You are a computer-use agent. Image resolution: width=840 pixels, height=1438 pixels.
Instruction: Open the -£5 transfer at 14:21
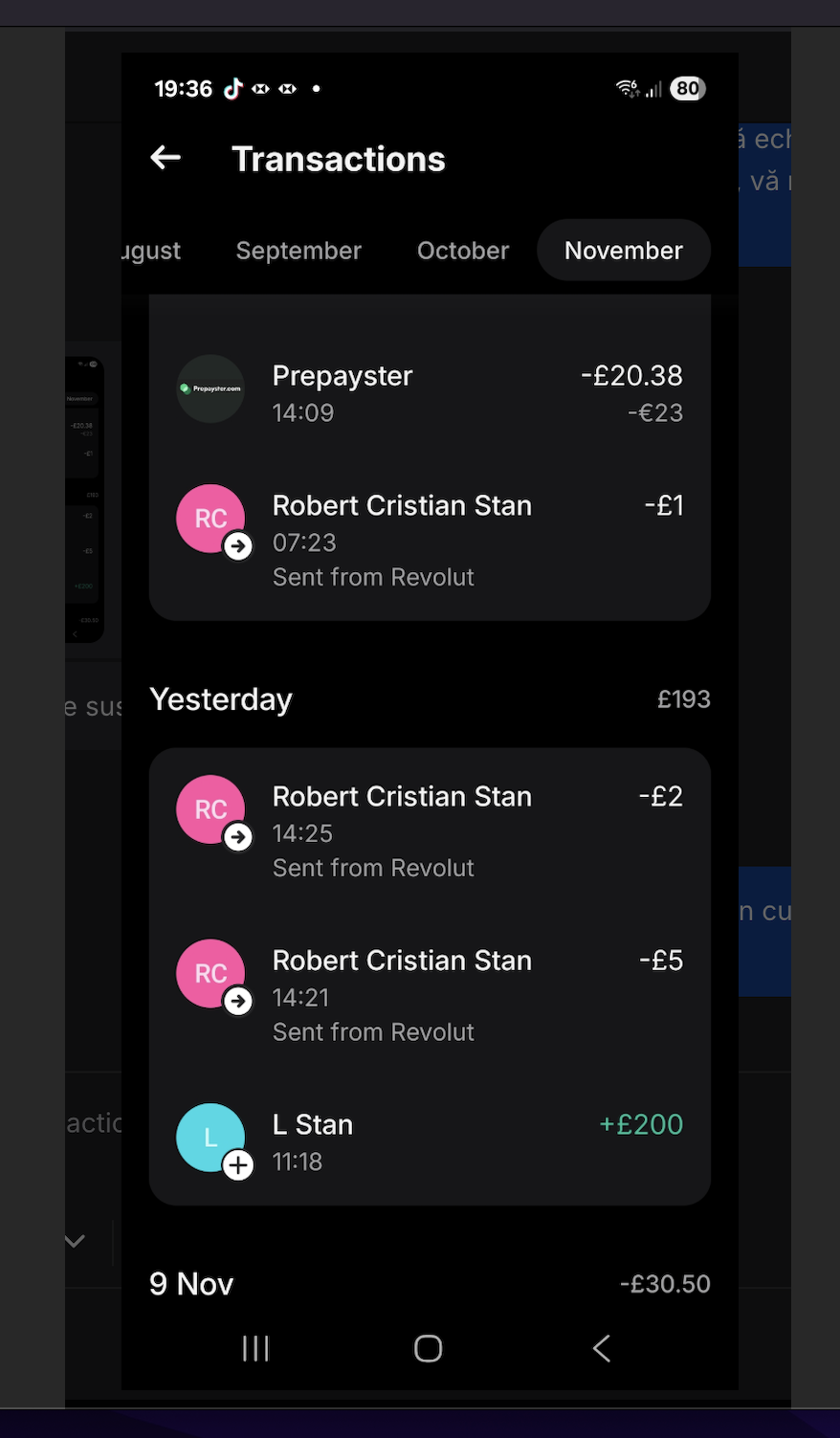[x=429, y=995]
